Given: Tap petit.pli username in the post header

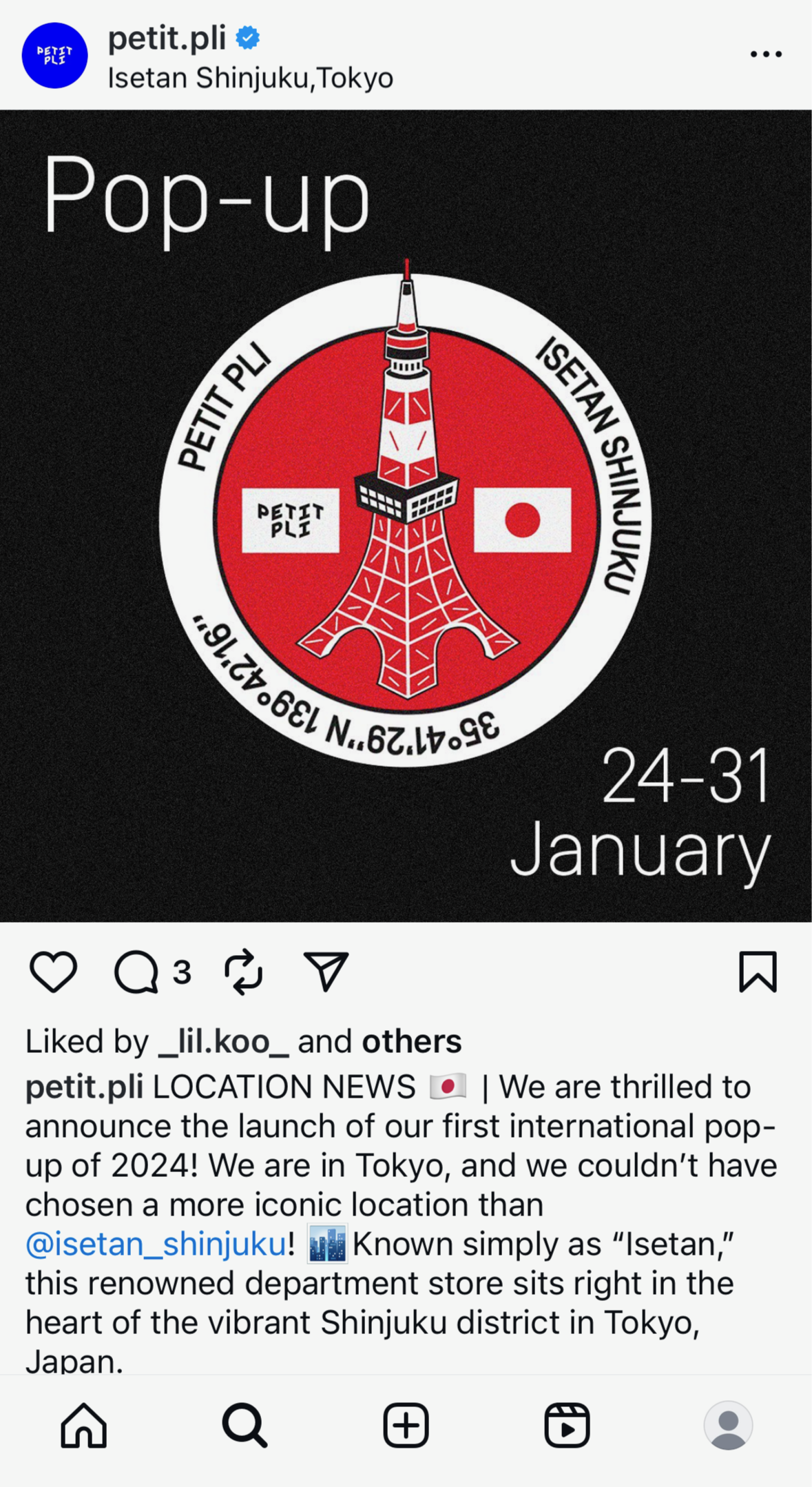Looking at the screenshot, I should point(167,39).
